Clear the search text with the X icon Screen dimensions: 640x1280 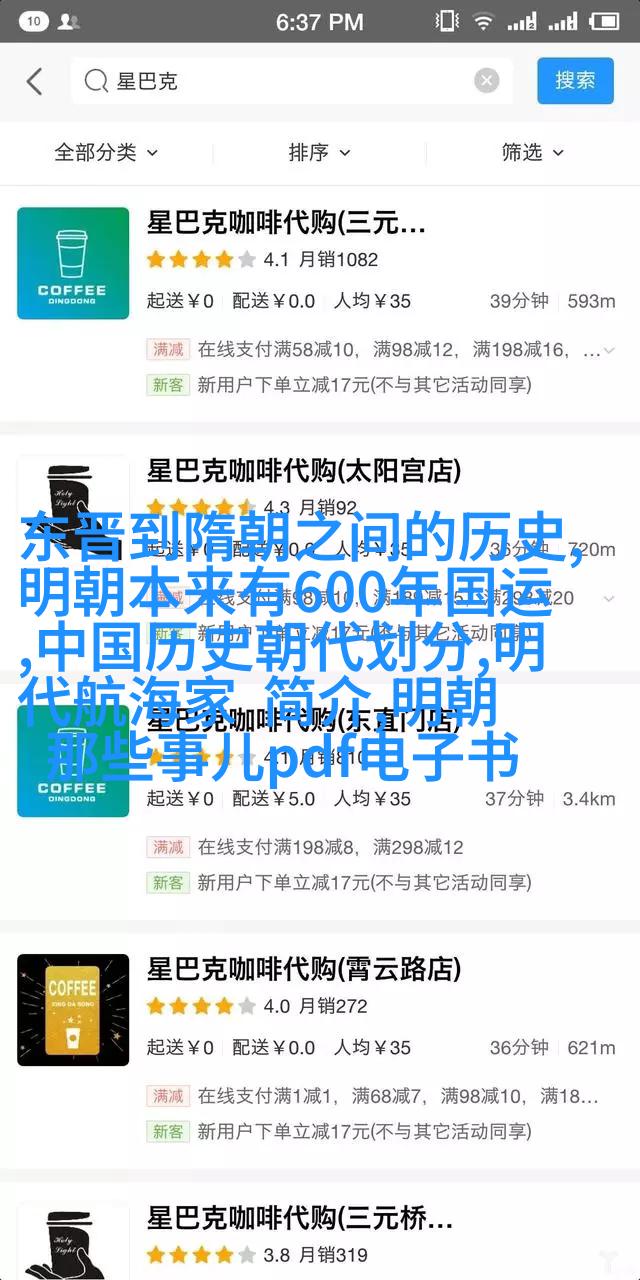[487, 81]
